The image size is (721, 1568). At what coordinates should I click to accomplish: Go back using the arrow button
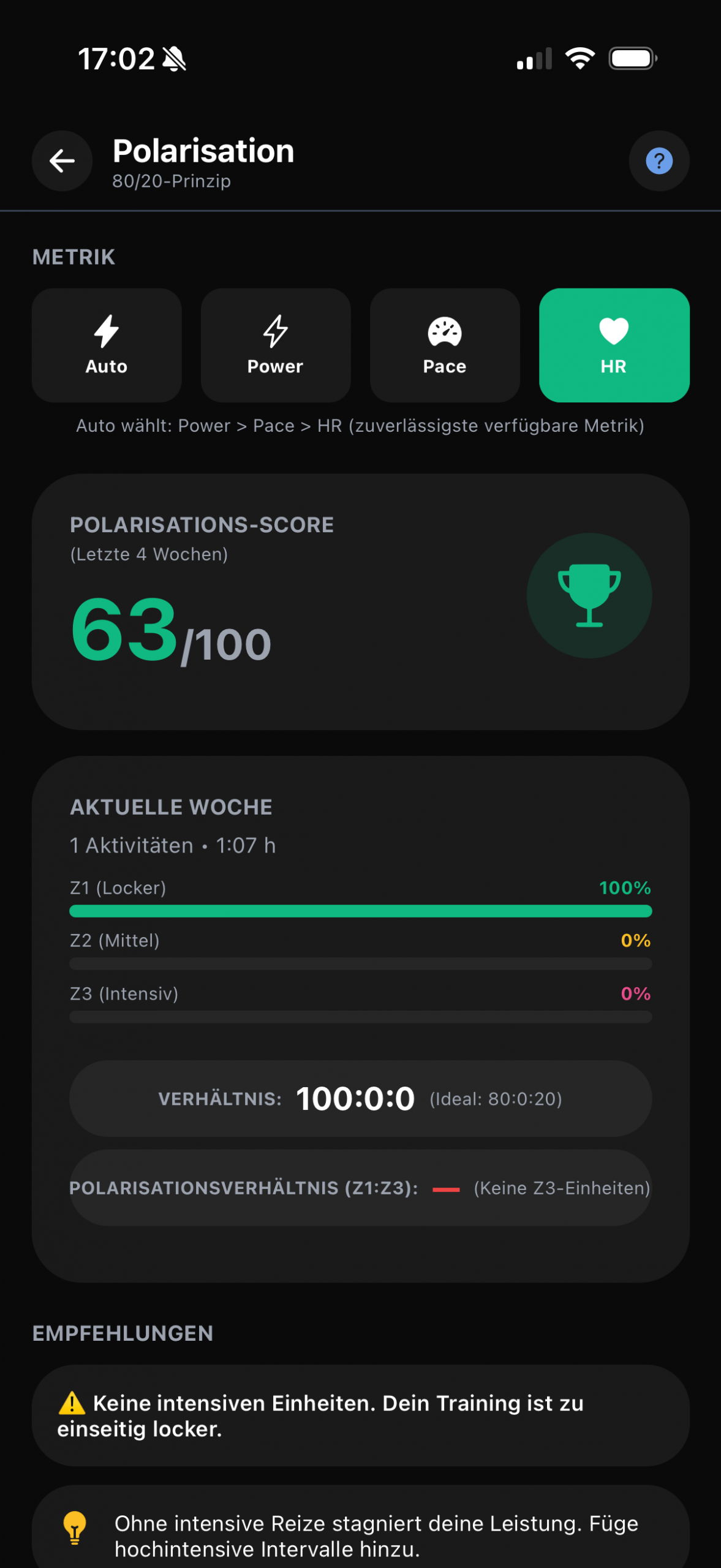[x=62, y=161]
